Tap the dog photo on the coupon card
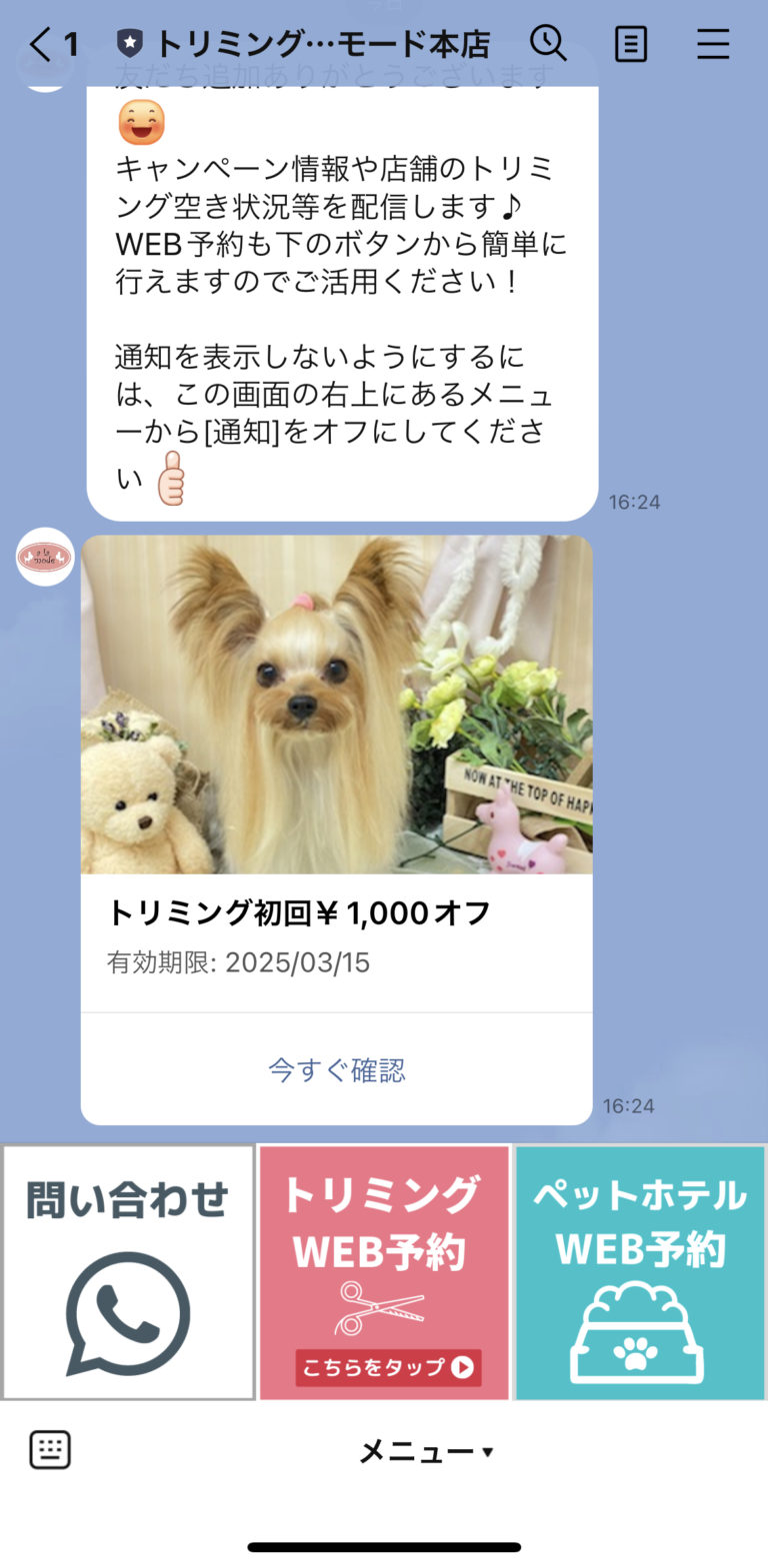 [x=336, y=705]
